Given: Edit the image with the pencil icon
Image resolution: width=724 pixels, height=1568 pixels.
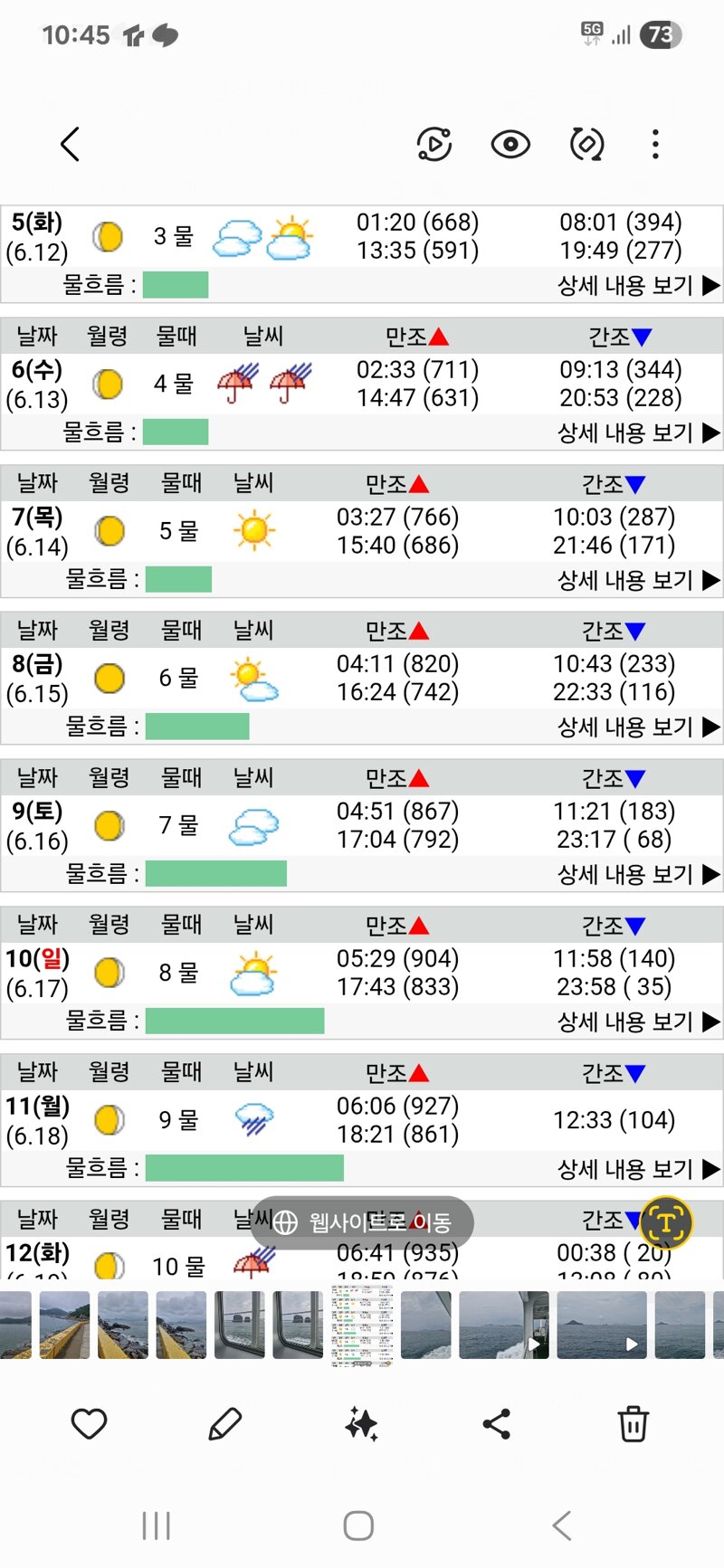Looking at the screenshot, I should [x=224, y=1424].
